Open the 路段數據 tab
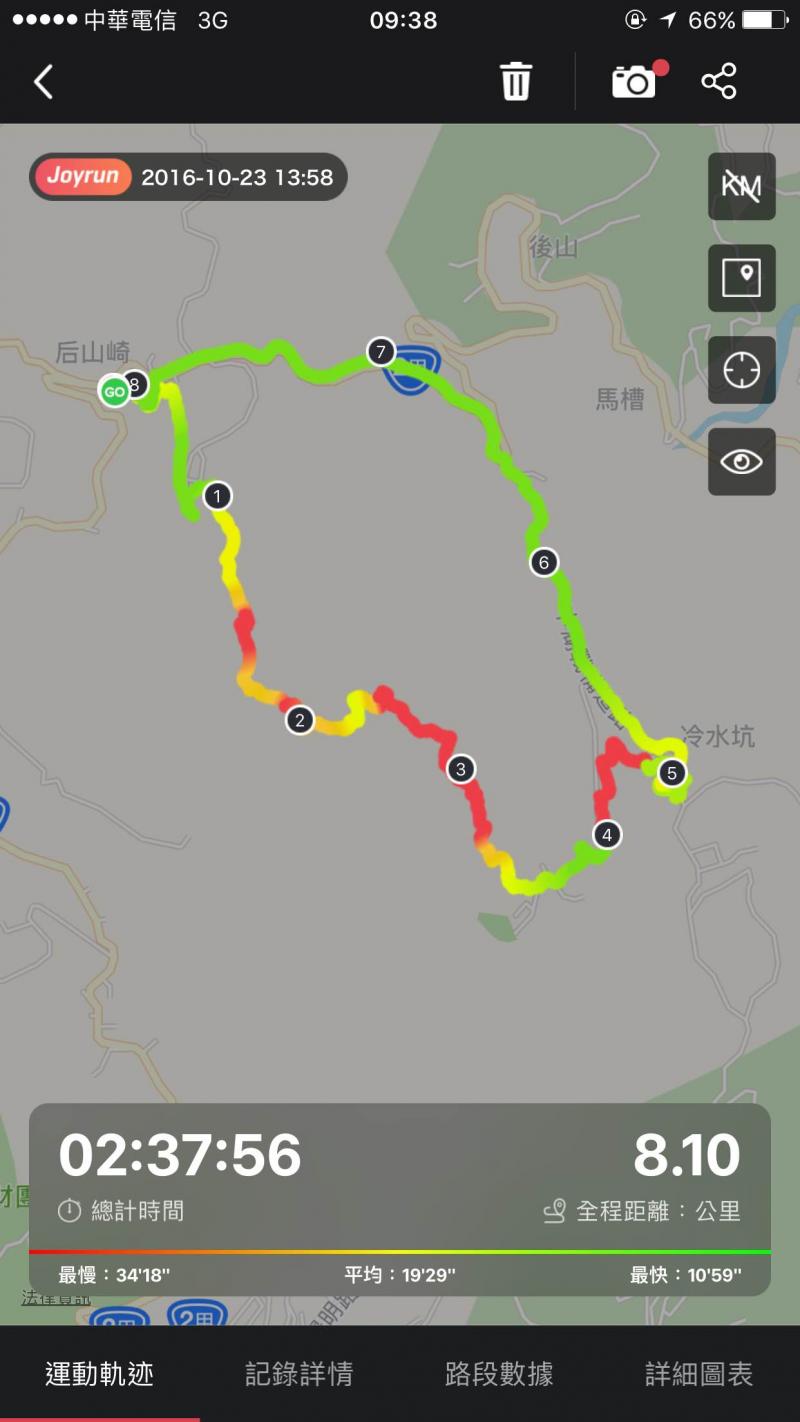This screenshot has height=1422, width=800. click(499, 1373)
